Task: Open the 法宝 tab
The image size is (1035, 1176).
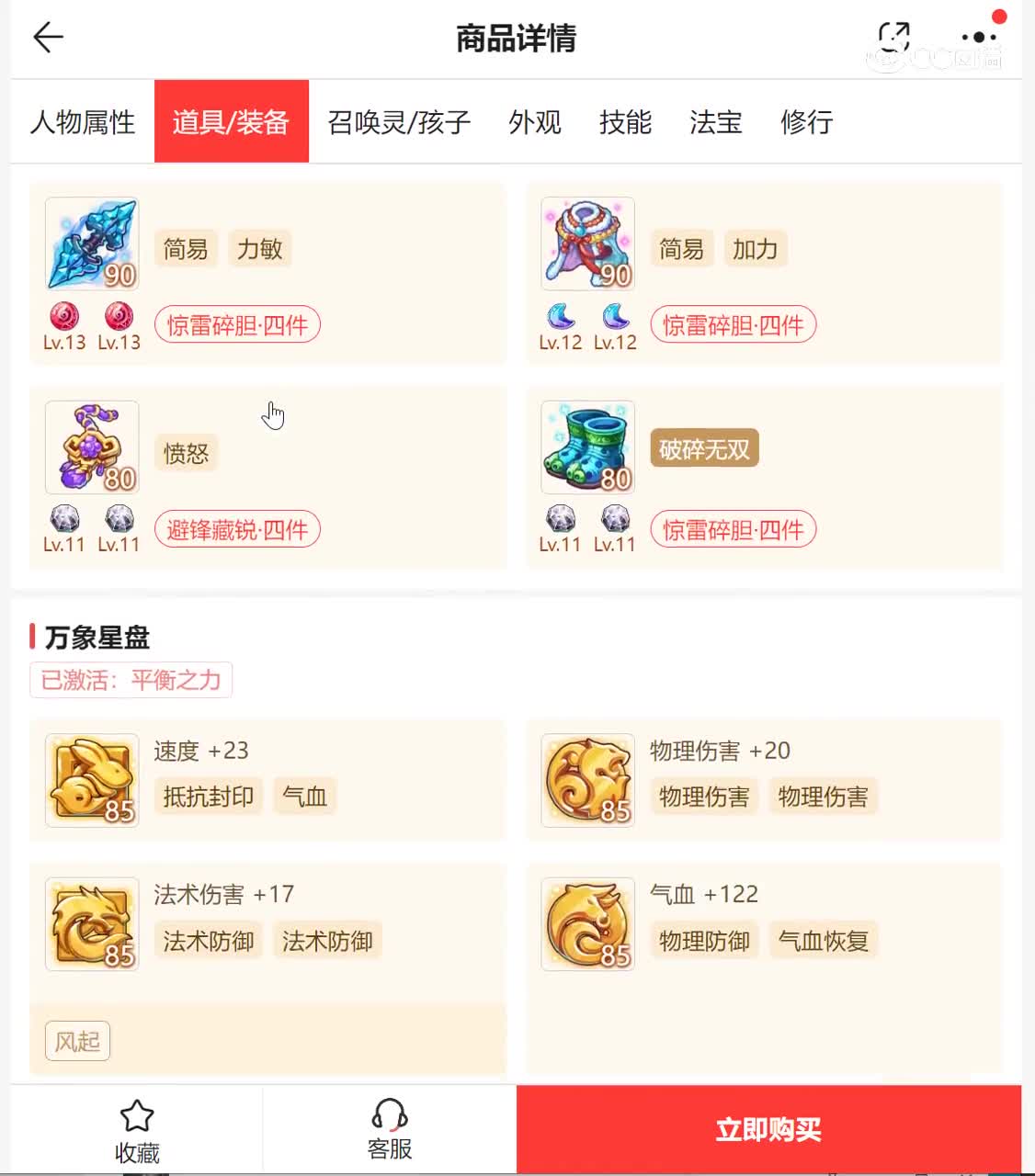Action: [x=715, y=122]
